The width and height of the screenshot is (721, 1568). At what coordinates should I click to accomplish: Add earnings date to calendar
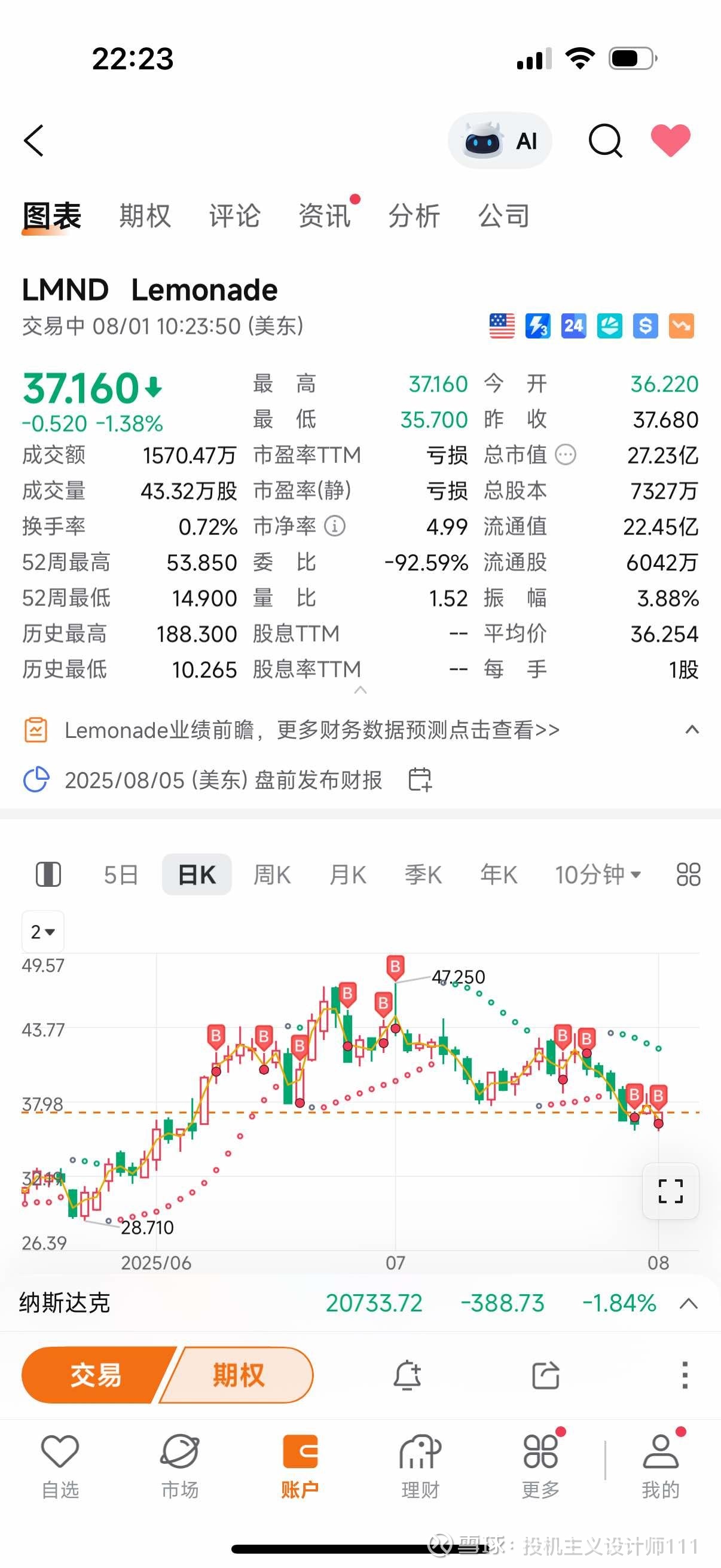[420, 780]
